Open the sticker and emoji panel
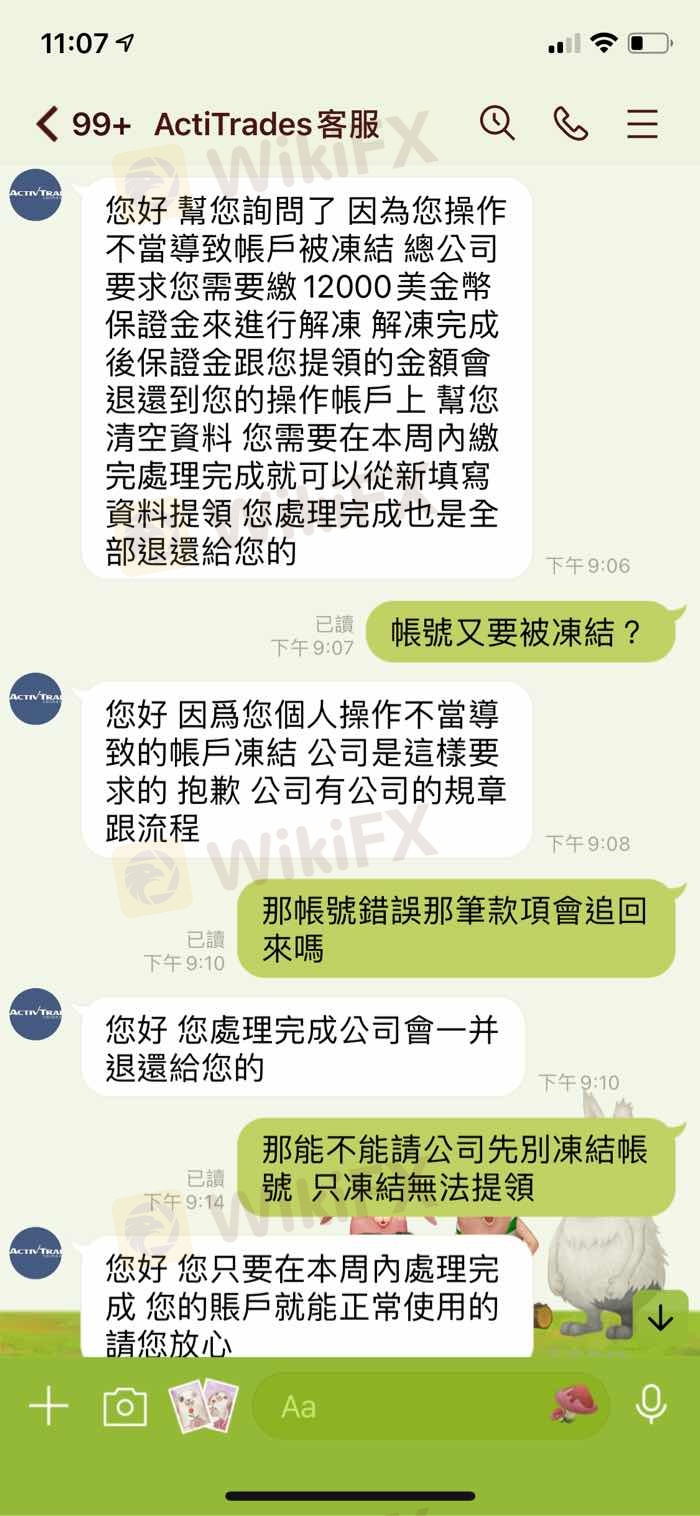 coord(576,1406)
